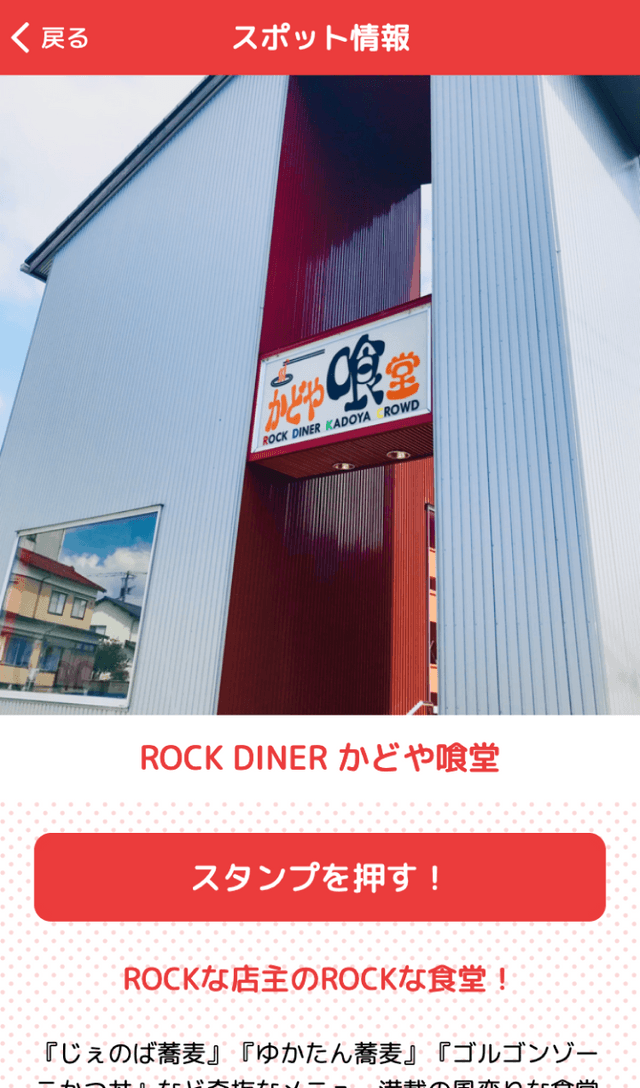
Task: Go back with the 戻る button
Action: click(x=50, y=38)
